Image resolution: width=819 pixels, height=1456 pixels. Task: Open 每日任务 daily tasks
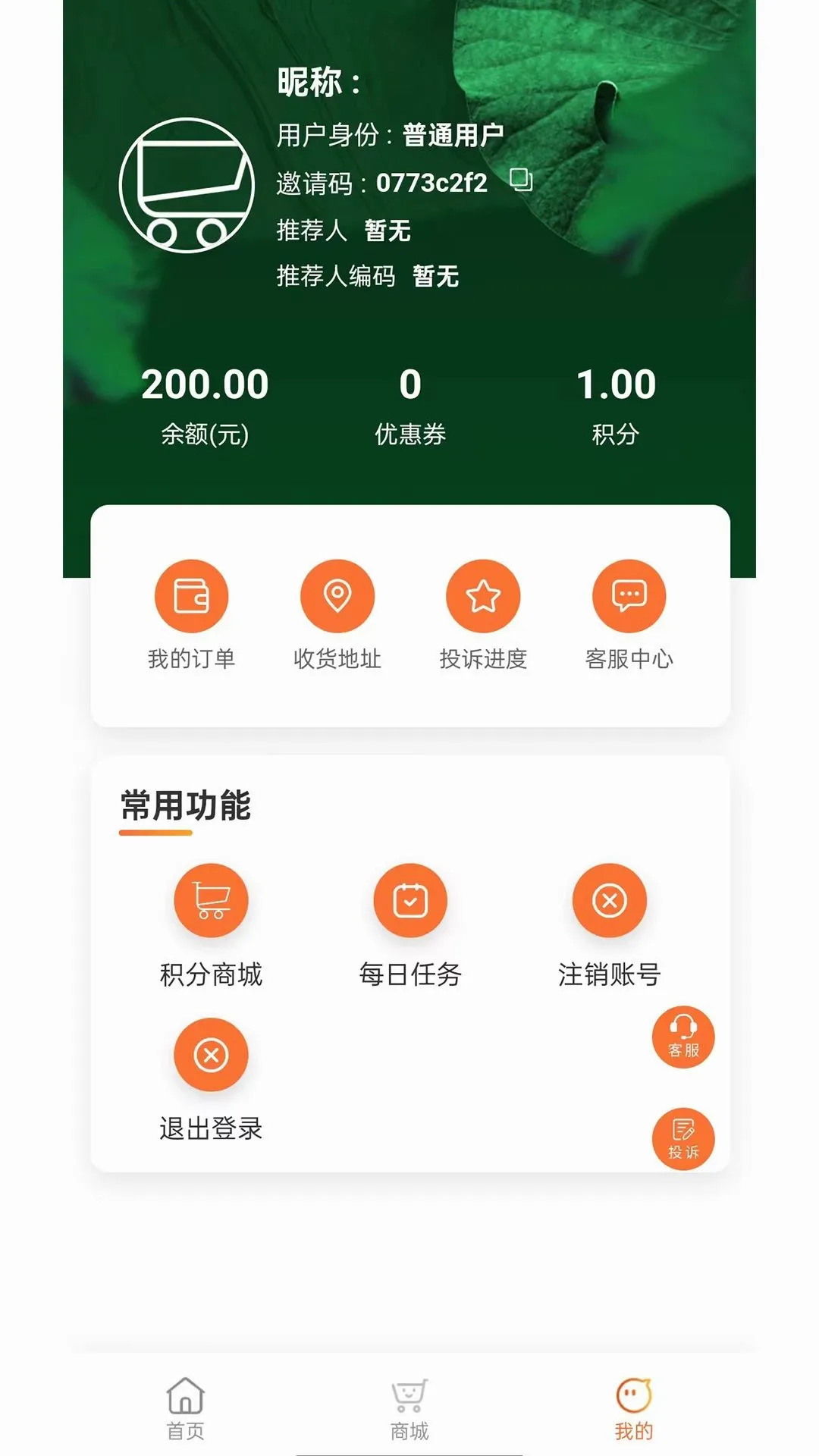[x=410, y=925]
